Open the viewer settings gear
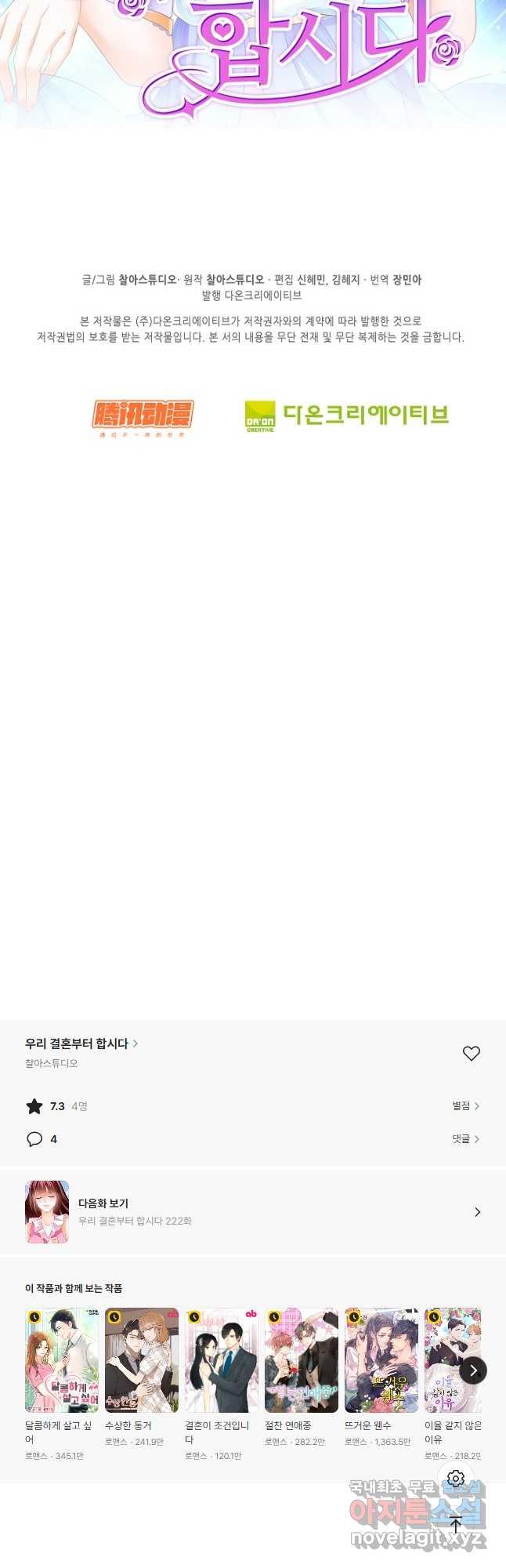The height and width of the screenshot is (1568, 506). coord(456,1479)
